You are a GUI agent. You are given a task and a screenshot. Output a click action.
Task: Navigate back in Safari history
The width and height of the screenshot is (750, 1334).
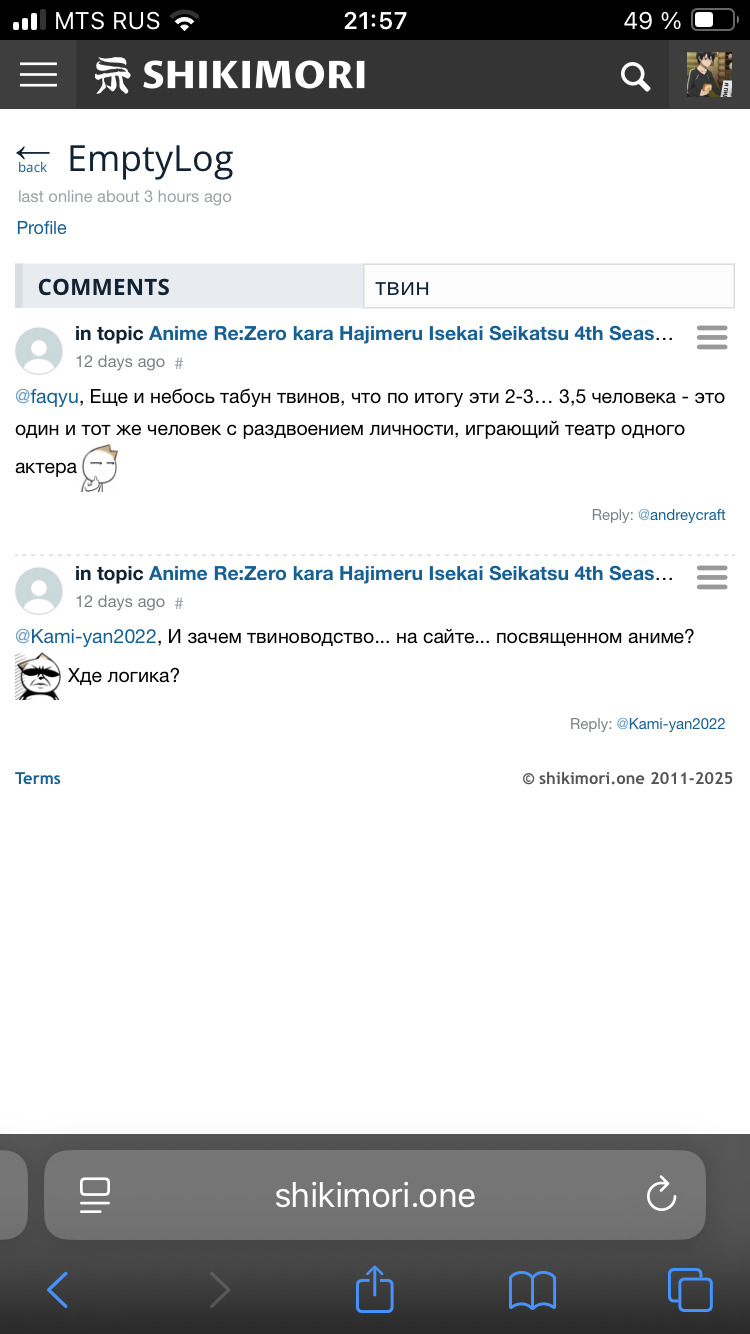point(58,1290)
